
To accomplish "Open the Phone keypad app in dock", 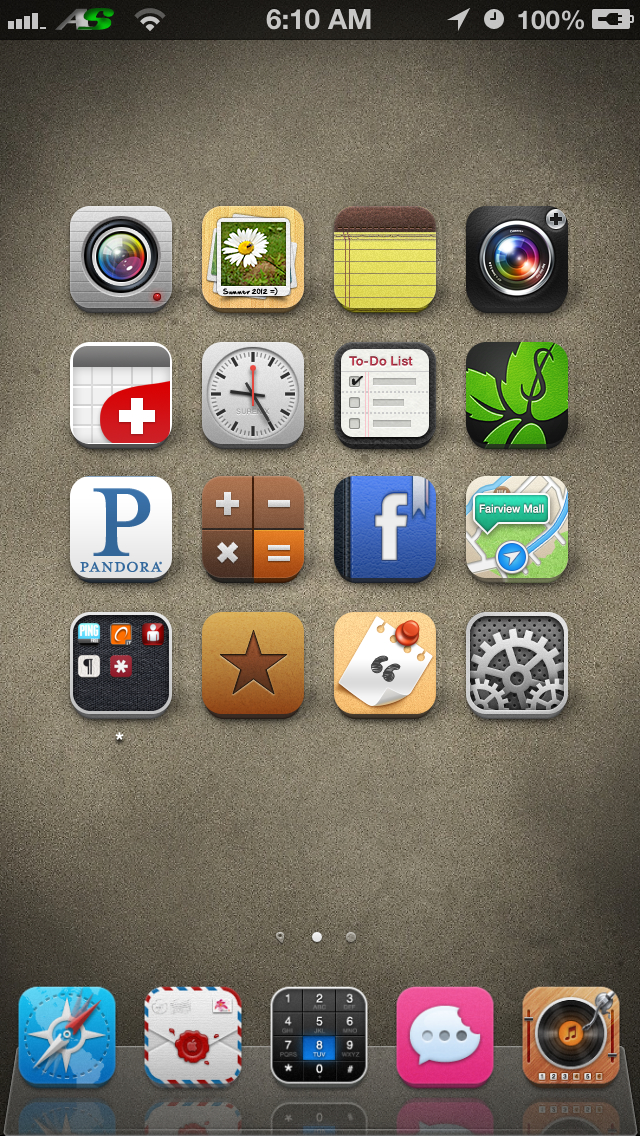I will [x=319, y=1035].
